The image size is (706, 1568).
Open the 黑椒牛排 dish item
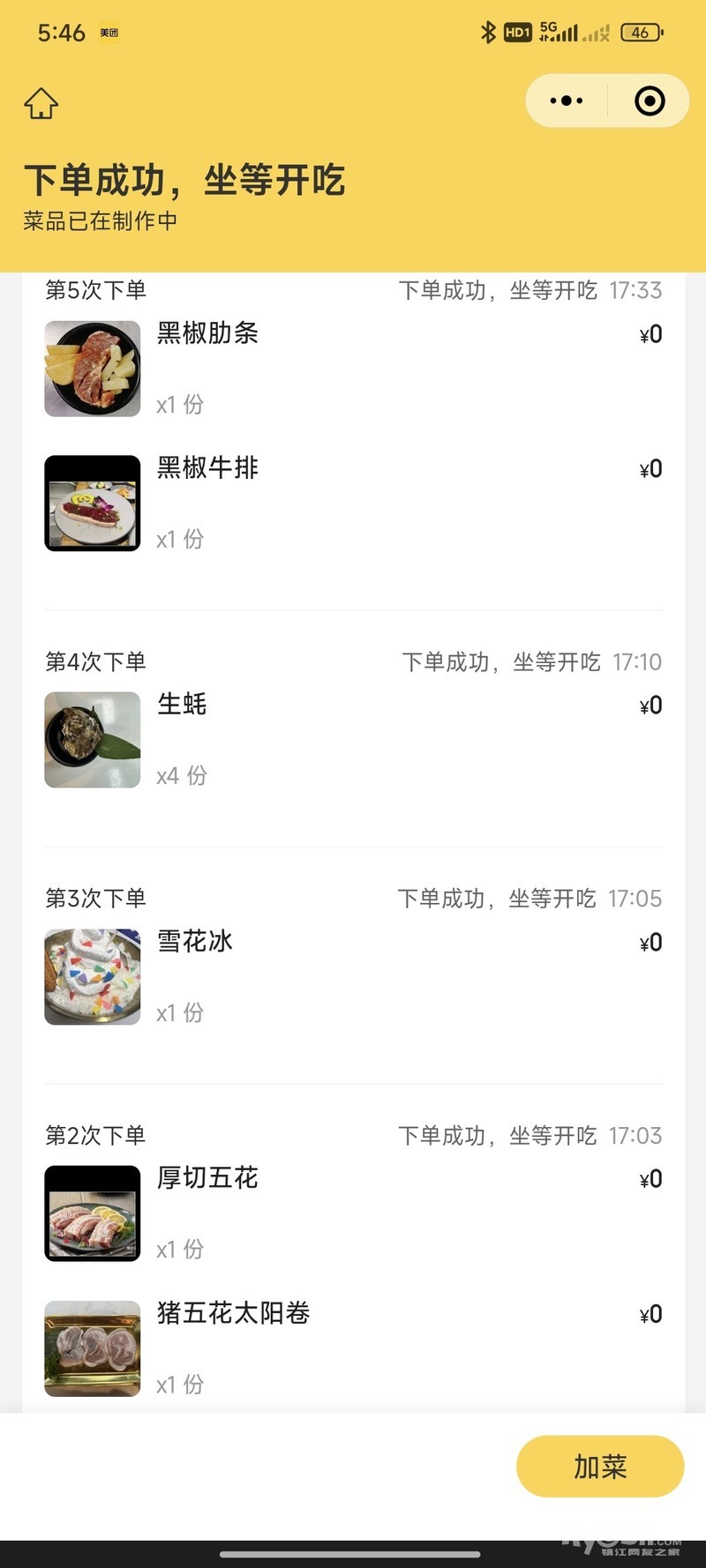(207, 468)
